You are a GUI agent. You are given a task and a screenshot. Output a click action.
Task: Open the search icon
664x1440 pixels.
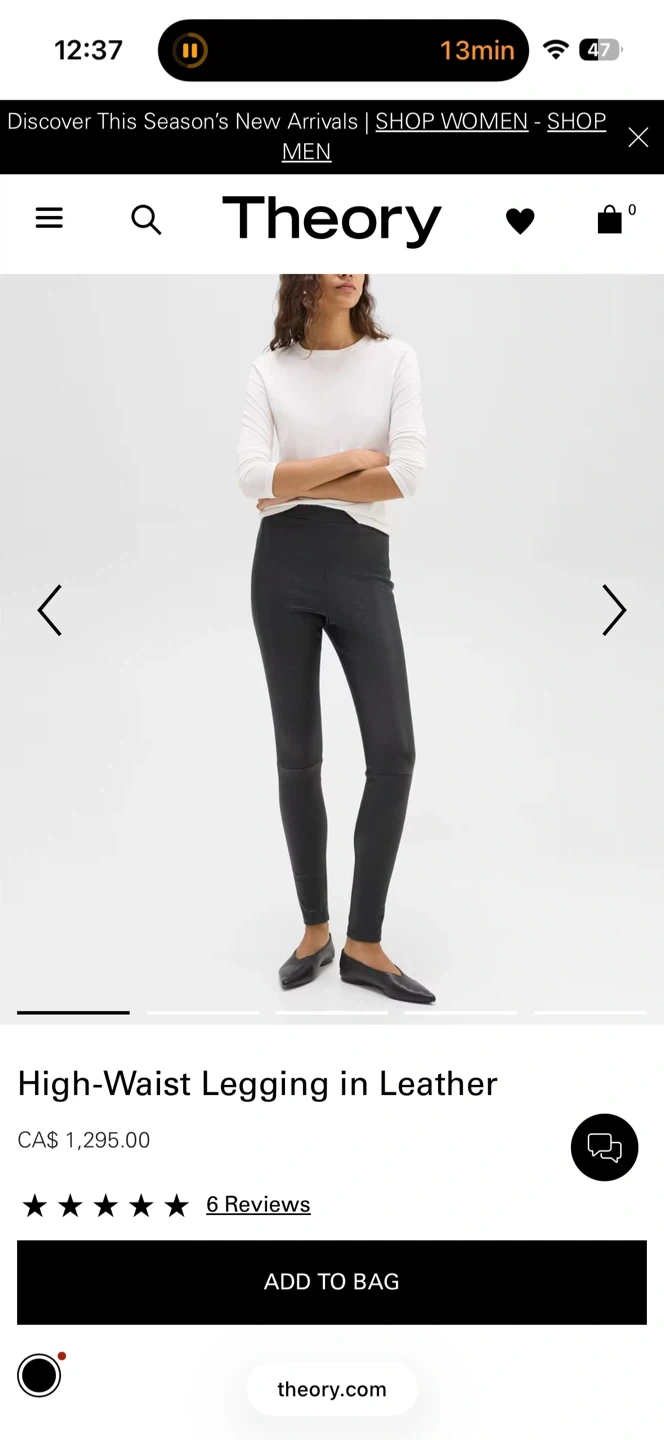click(x=146, y=219)
